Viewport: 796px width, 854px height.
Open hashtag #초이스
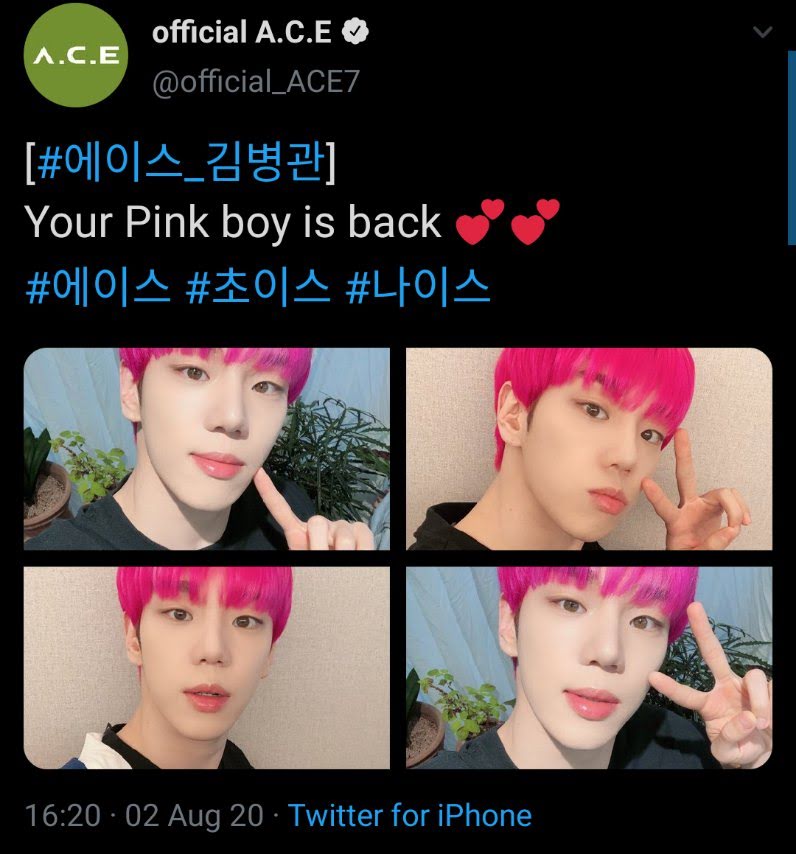pyautogui.click(x=258, y=287)
